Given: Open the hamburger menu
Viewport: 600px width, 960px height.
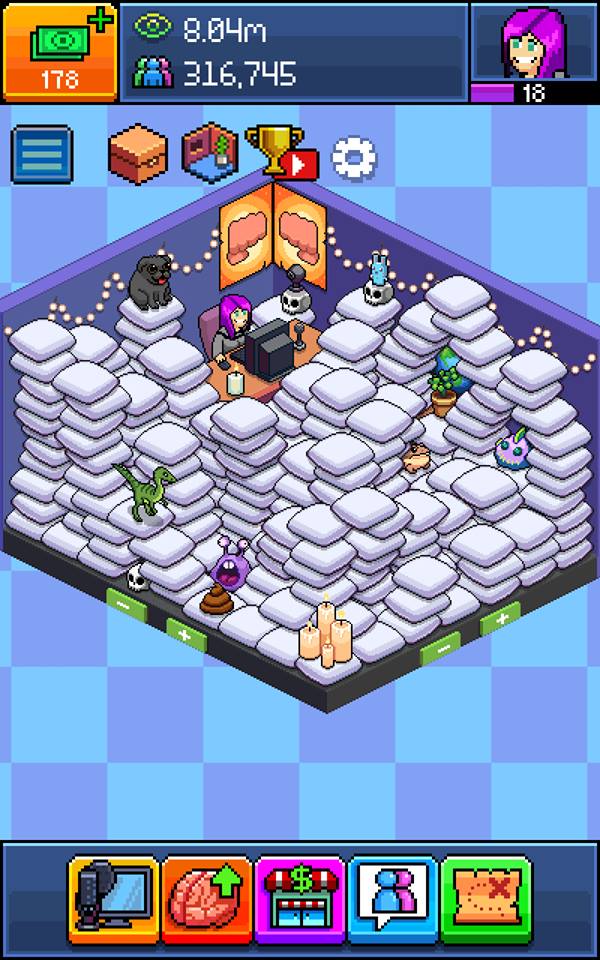Looking at the screenshot, I should [x=41, y=153].
